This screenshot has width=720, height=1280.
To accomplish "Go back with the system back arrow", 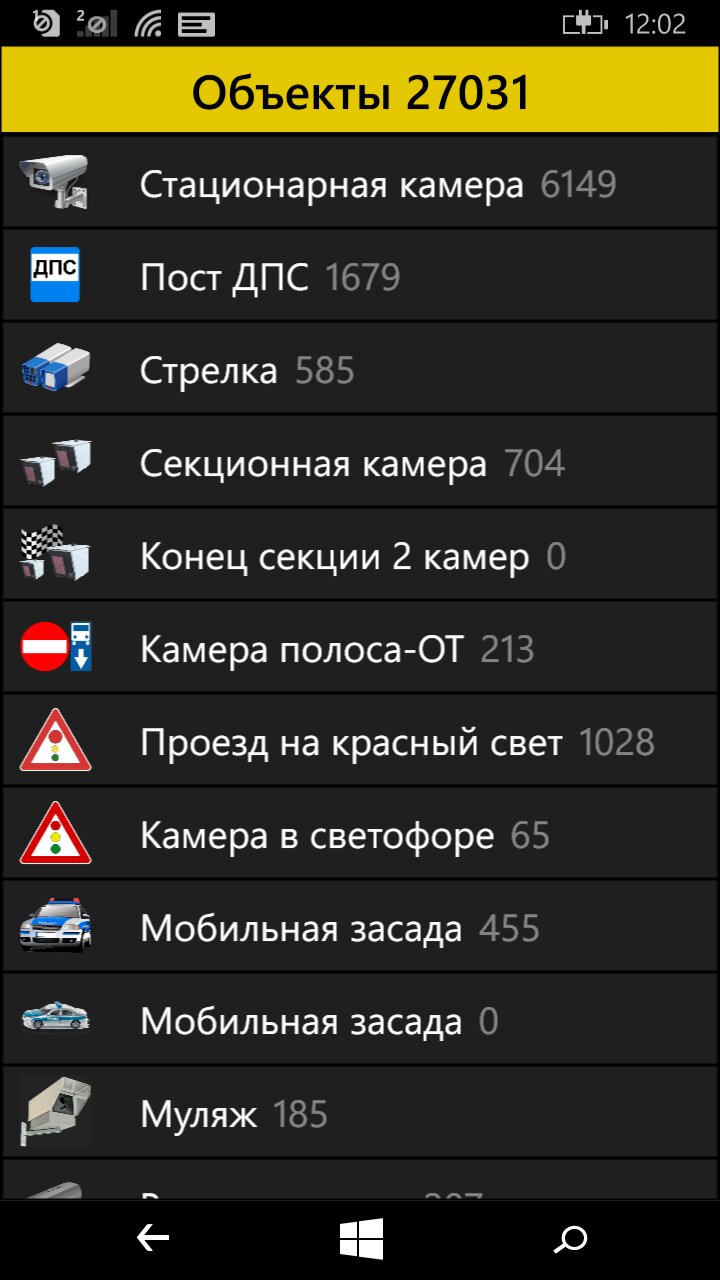I will point(153,1240).
